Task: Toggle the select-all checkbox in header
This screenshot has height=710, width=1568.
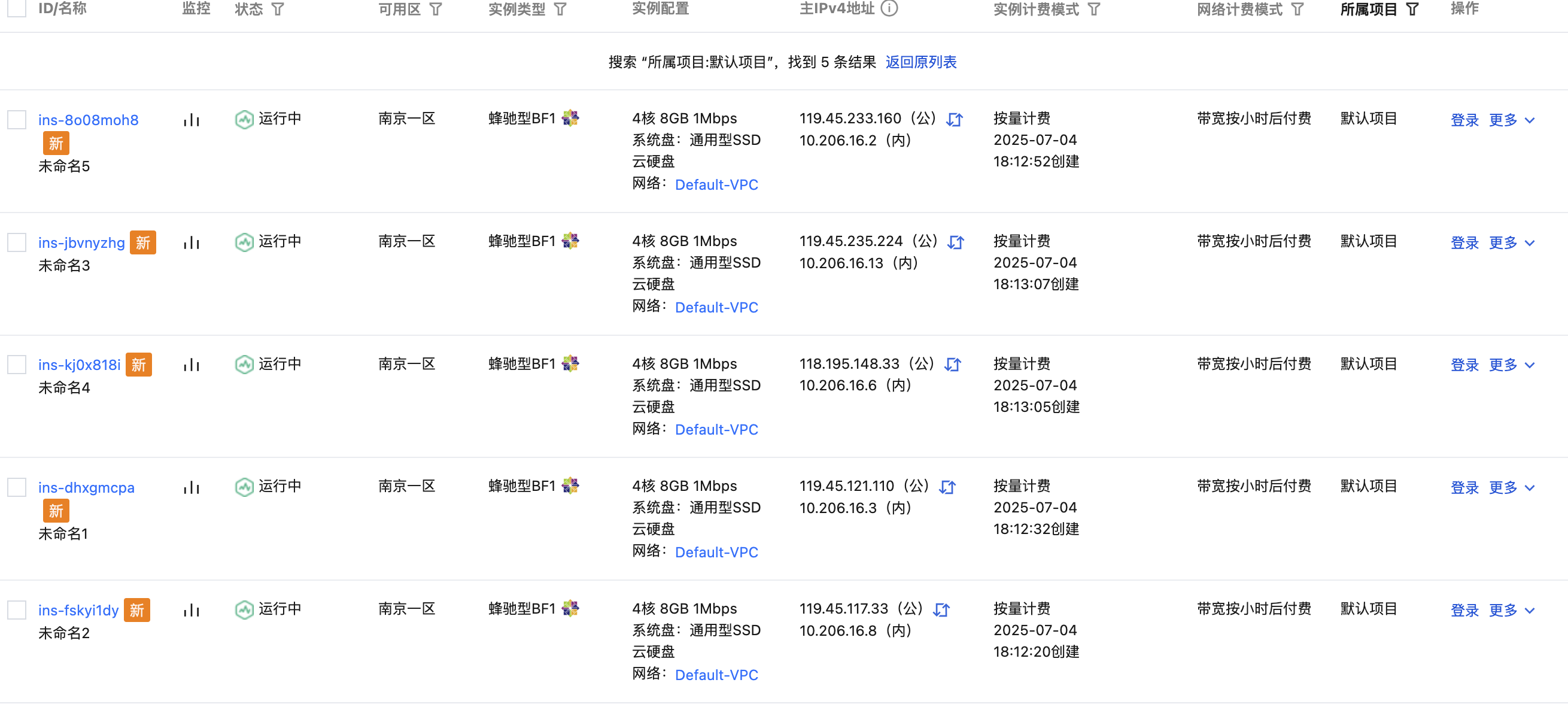Action: 16,8
